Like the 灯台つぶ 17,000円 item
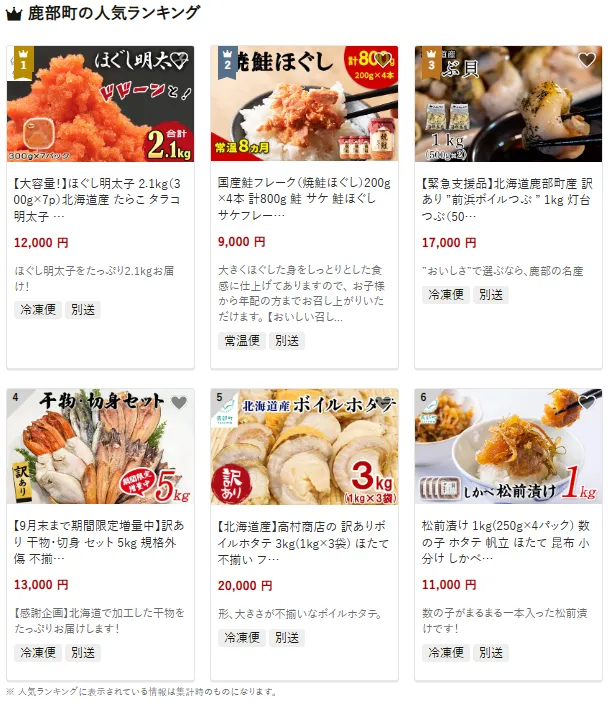The width and height of the screenshot is (616, 705). [586, 60]
